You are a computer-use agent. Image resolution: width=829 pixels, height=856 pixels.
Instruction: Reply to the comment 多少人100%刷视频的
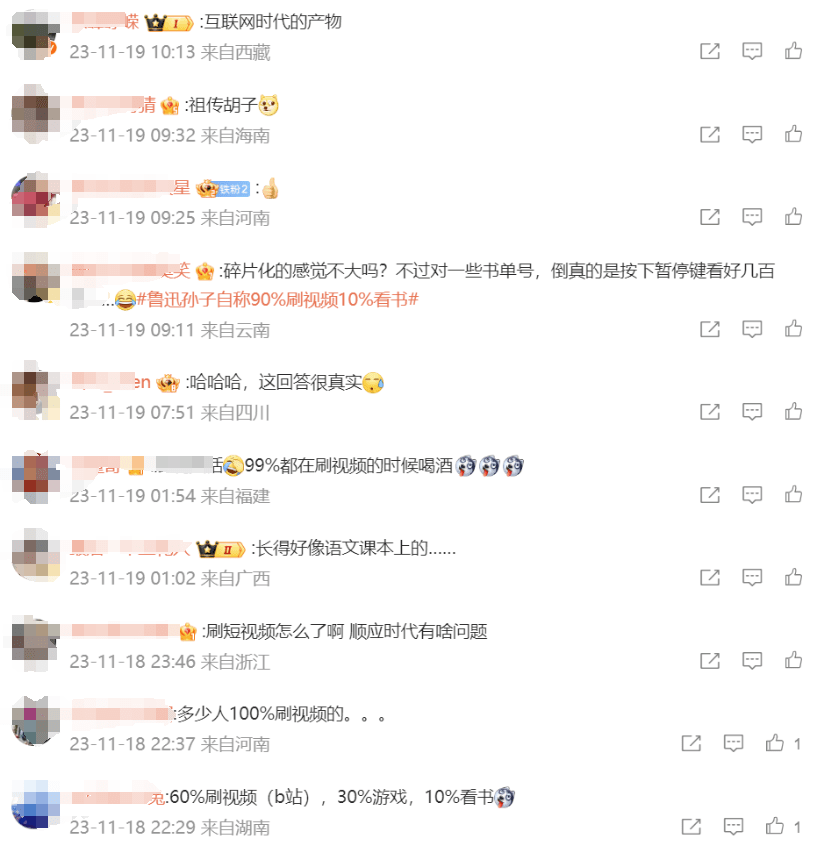tap(733, 743)
